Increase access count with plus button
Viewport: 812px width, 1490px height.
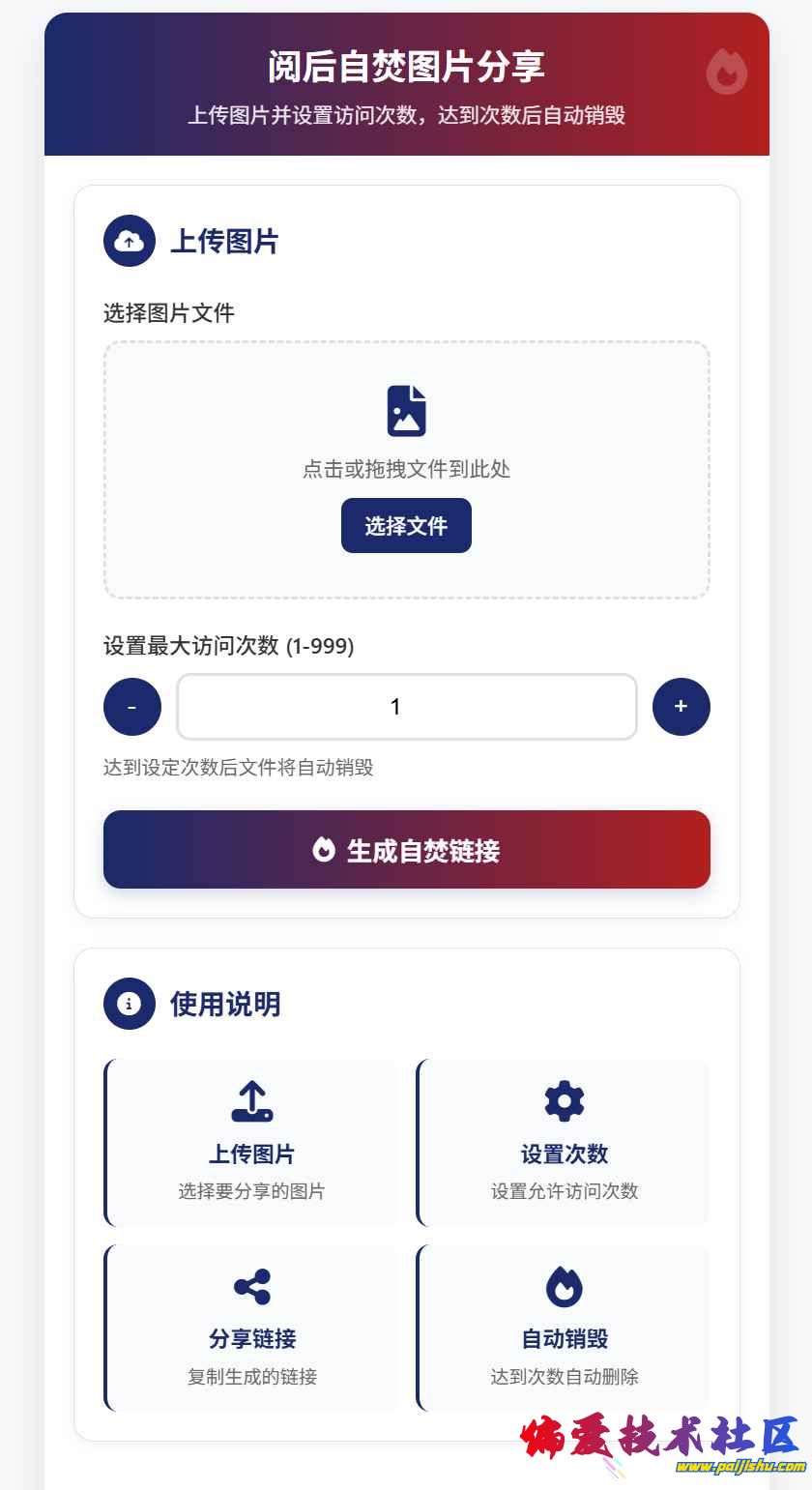pos(681,707)
